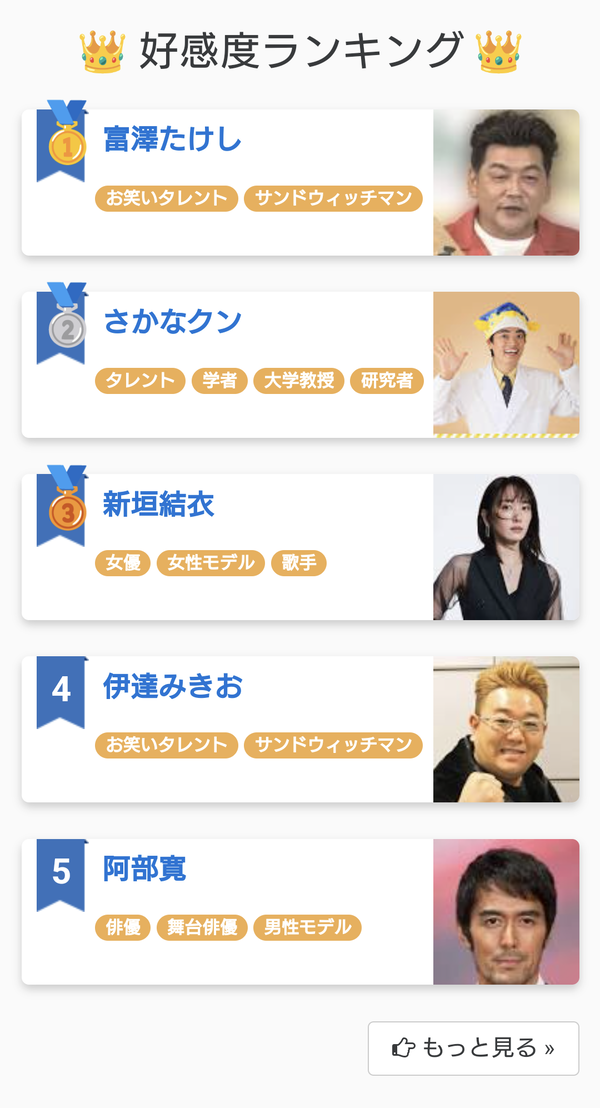This screenshot has height=1108, width=600.
Task: Open the 大学教授 tag
Action: pyautogui.click(x=299, y=381)
